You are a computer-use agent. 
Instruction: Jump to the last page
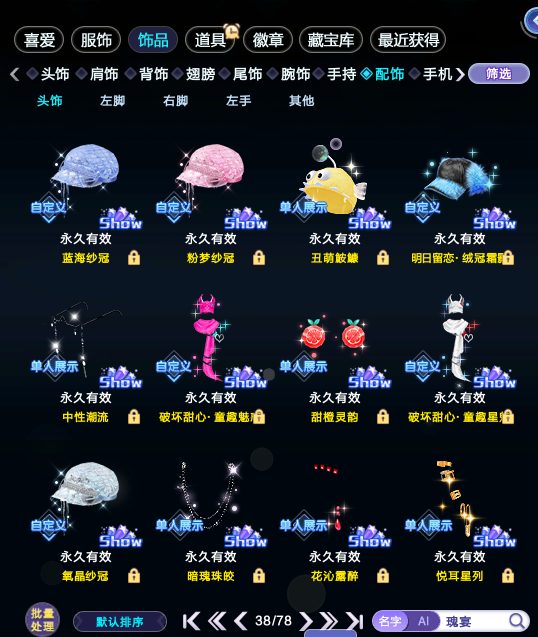355,621
